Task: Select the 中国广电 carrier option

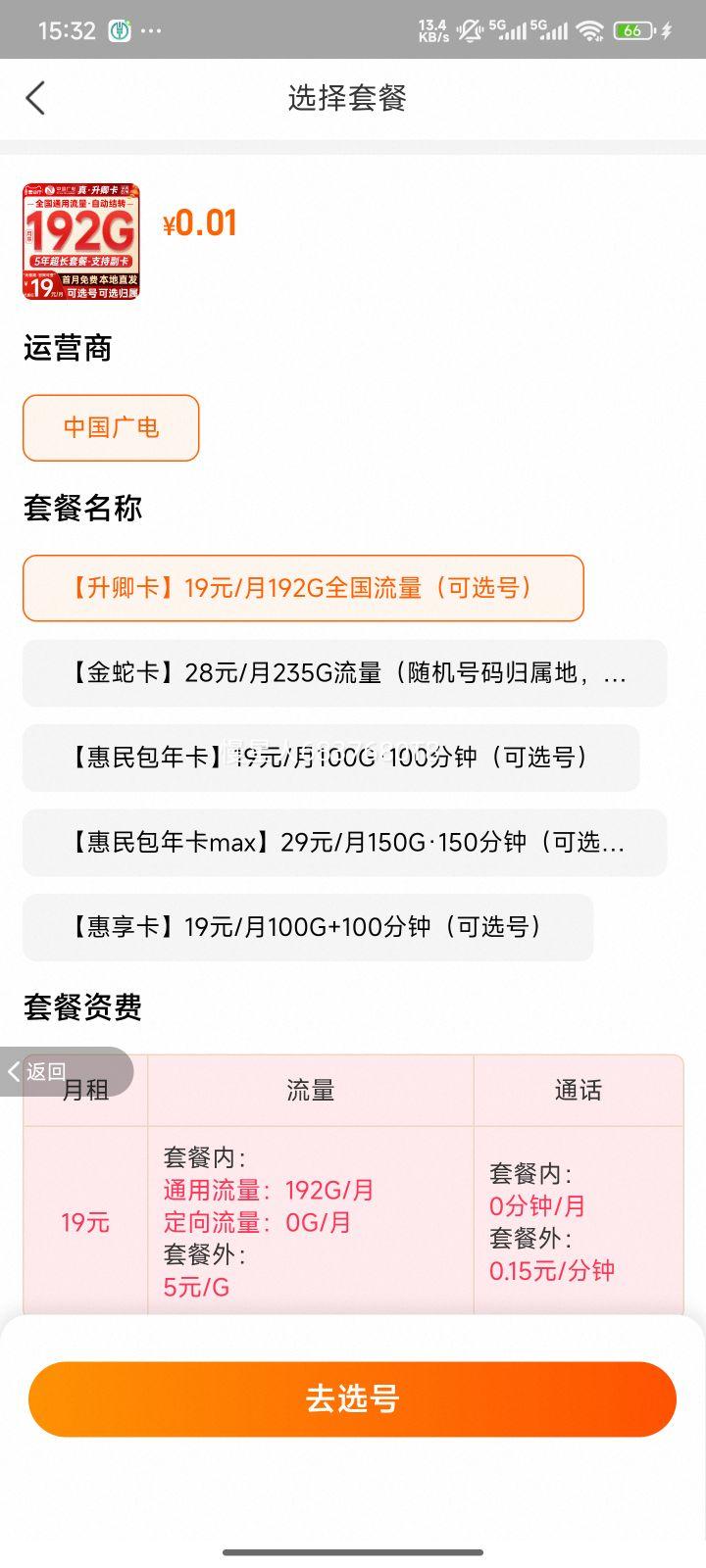Action: point(110,427)
